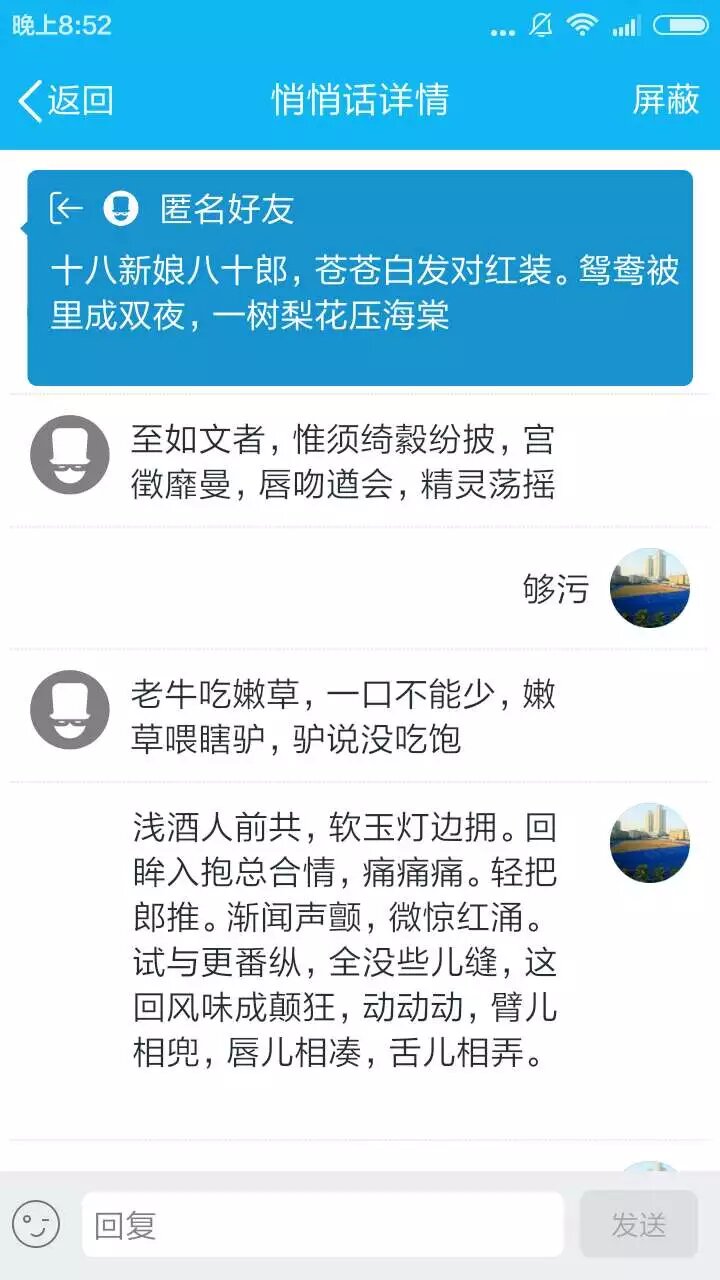Send the reply with 发送

638,1225
